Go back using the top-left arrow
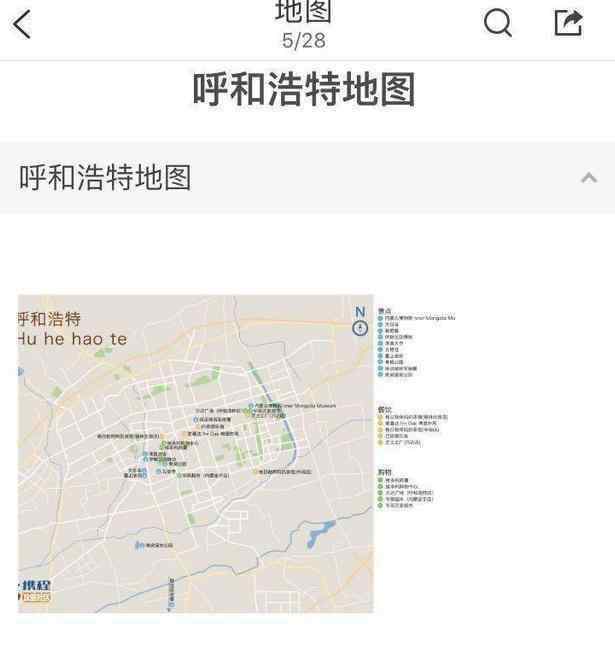Screen dimensions: 615x655 [x=22, y=25]
